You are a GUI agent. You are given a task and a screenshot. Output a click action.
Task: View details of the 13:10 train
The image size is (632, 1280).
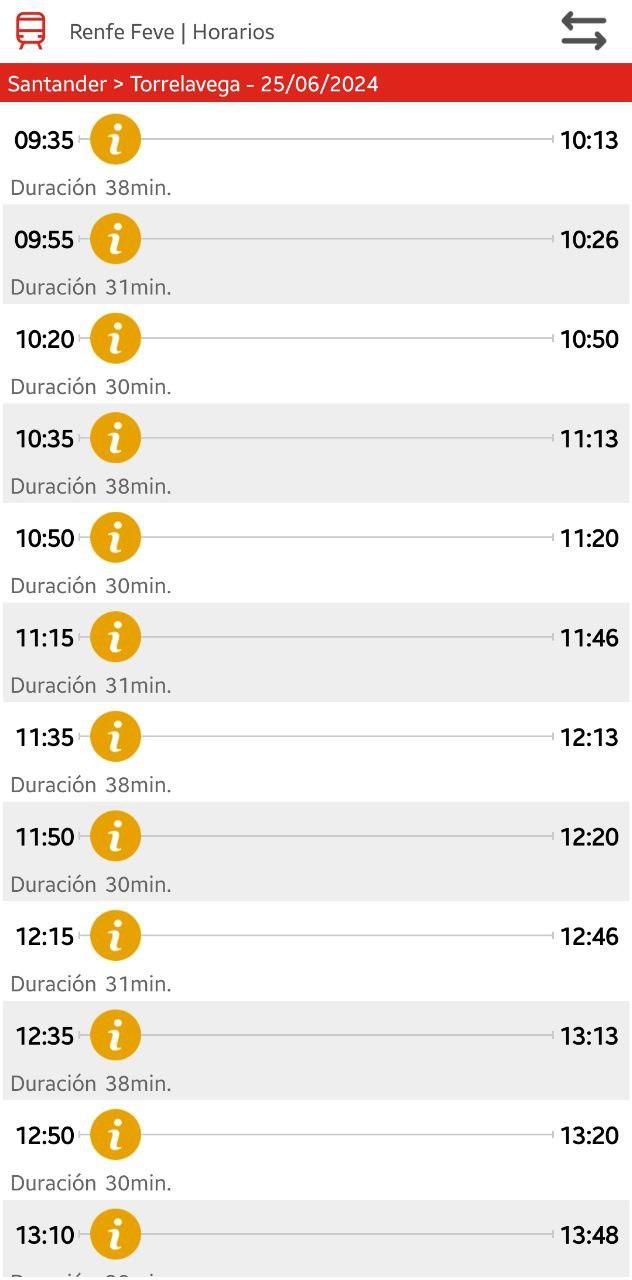click(115, 1234)
